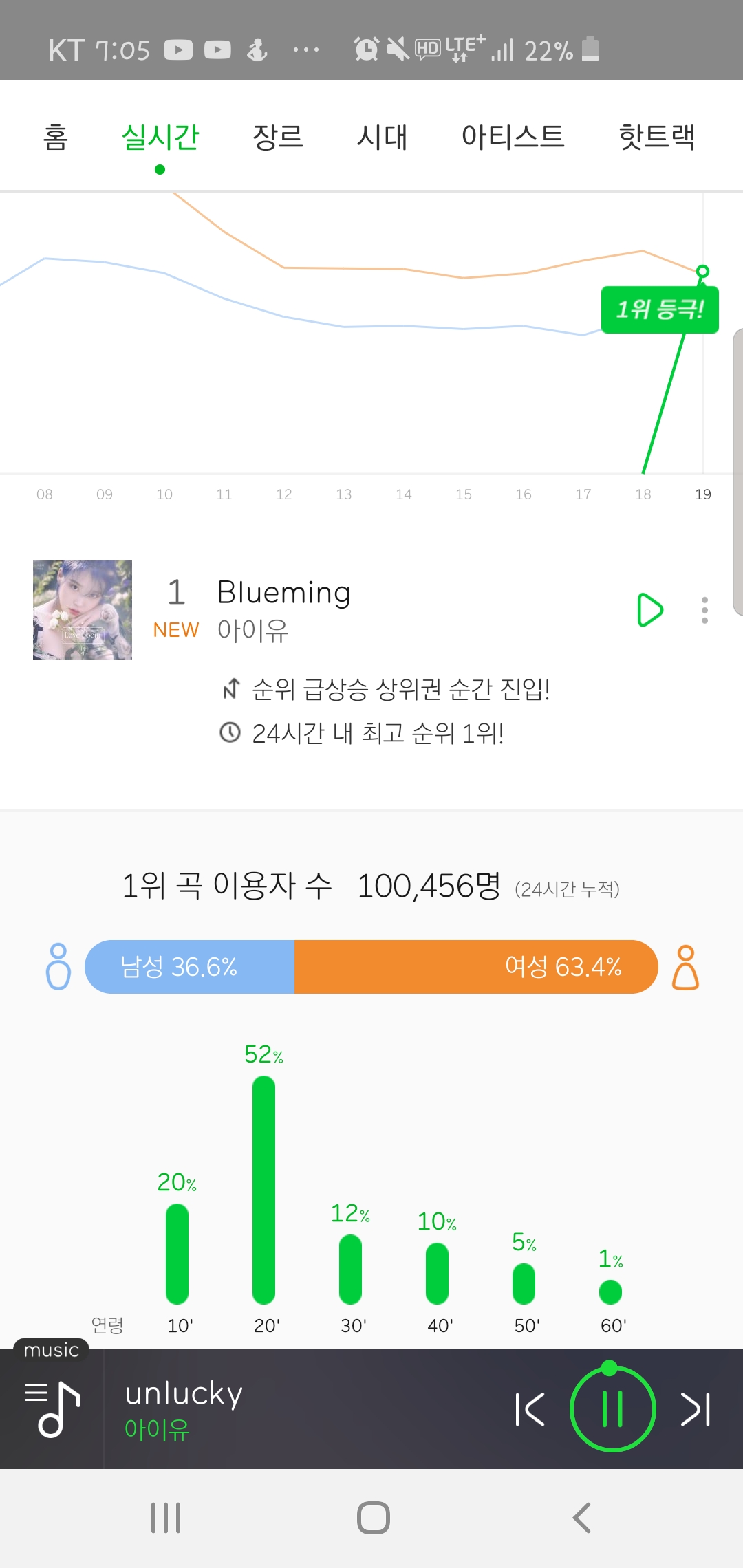
Task: Pause the currently playing song unlucky
Action: [x=612, y=1408]
